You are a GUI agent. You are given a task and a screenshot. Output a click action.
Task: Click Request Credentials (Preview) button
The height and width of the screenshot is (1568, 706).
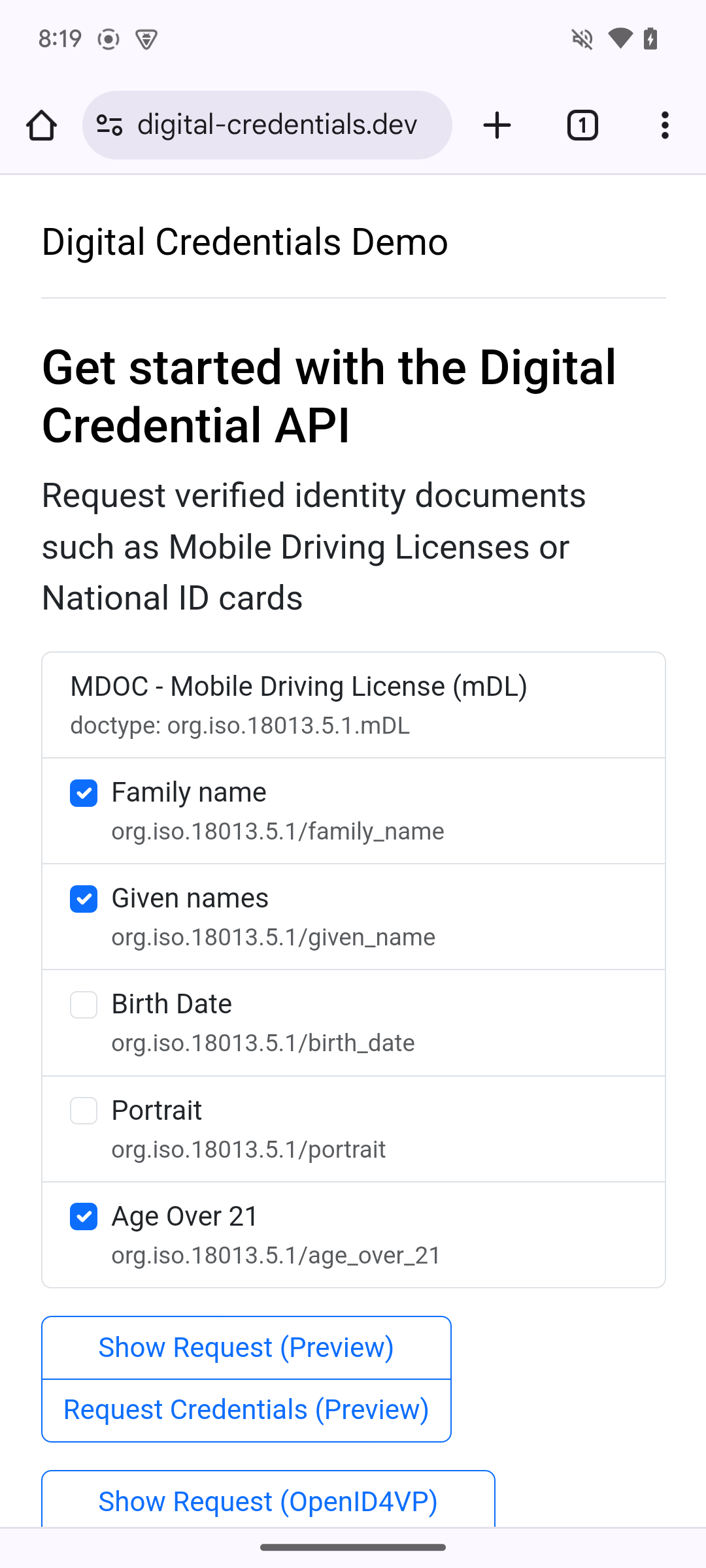[246, 1409]
